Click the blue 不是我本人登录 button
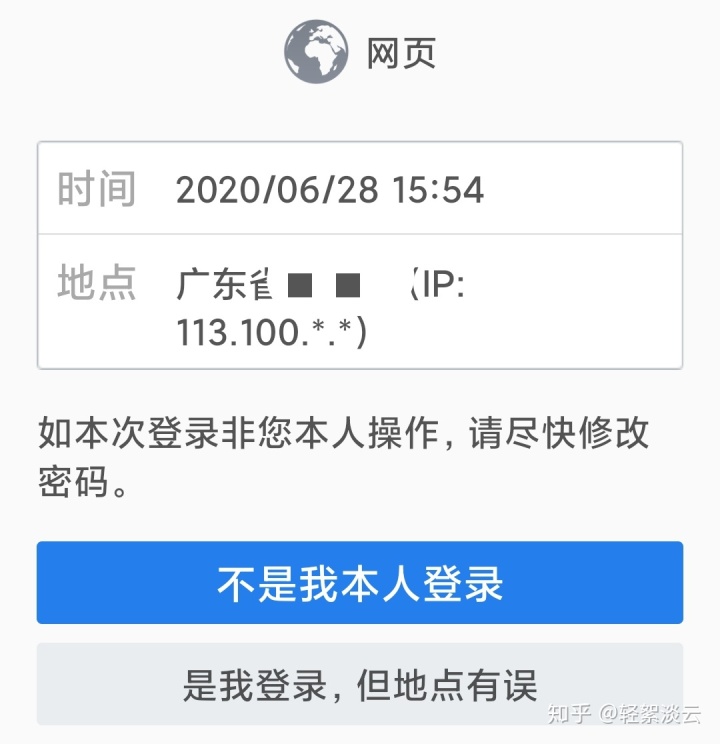The width and height of the screenshot is (720, 744). (360, 581)
